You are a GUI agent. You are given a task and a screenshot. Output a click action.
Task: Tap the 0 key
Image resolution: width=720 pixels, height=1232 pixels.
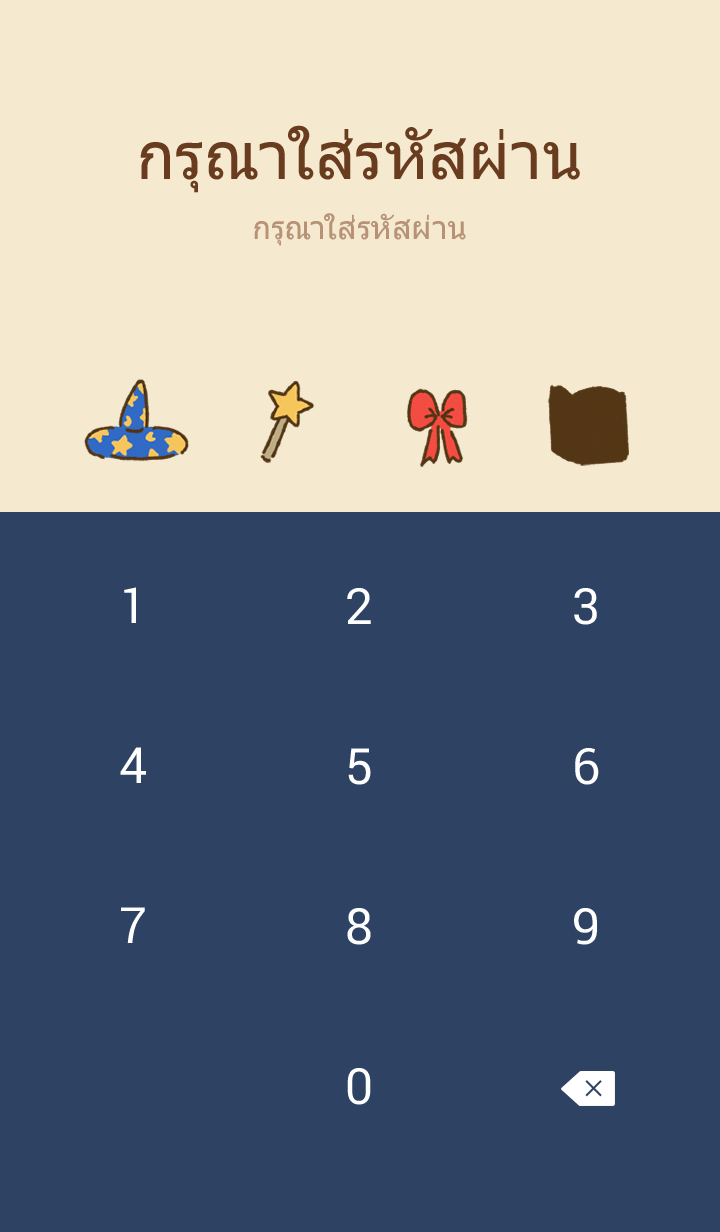(x=359, y=1087)
